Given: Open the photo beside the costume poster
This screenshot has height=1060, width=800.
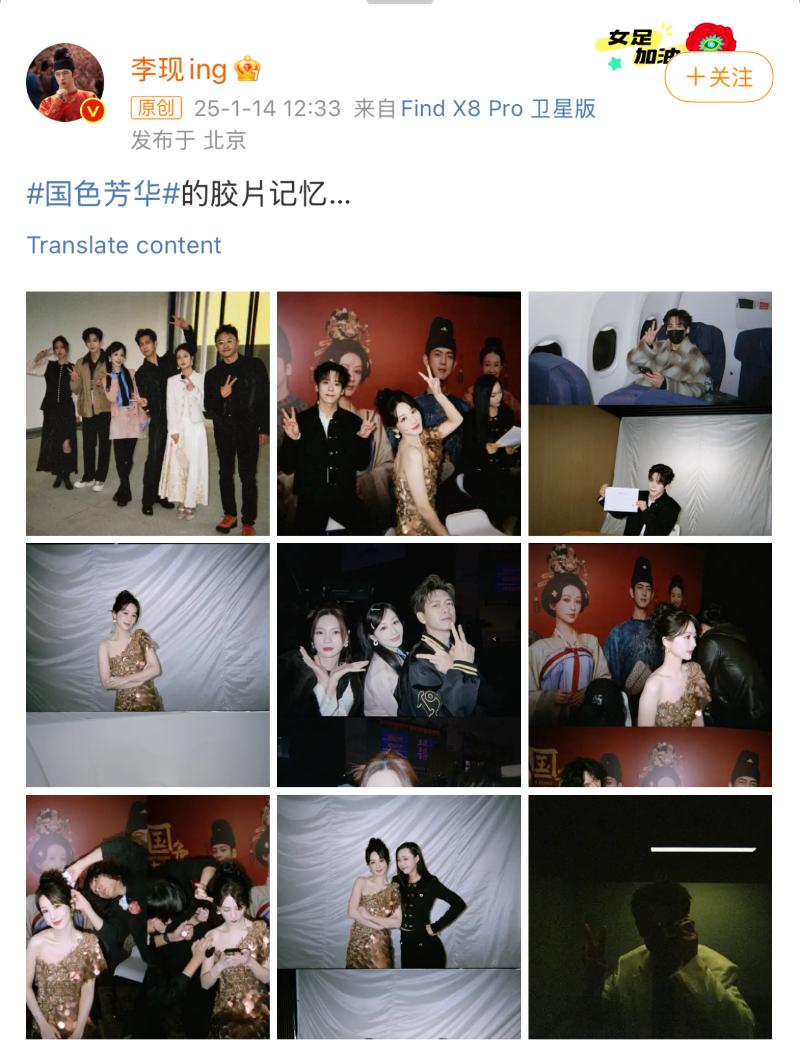Looking at the screenshot, I should [650, 665].
